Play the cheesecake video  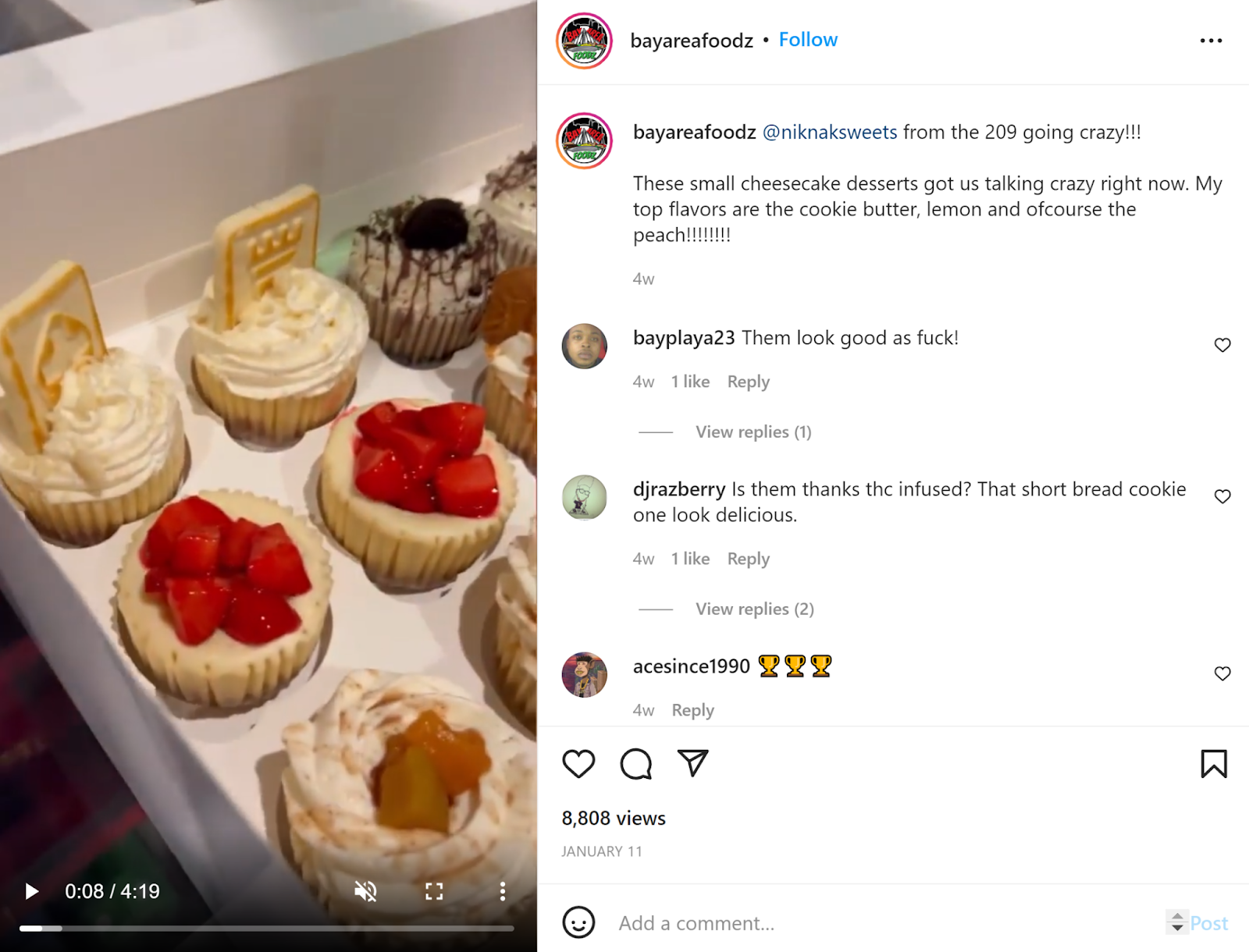(x=31, y=891)
